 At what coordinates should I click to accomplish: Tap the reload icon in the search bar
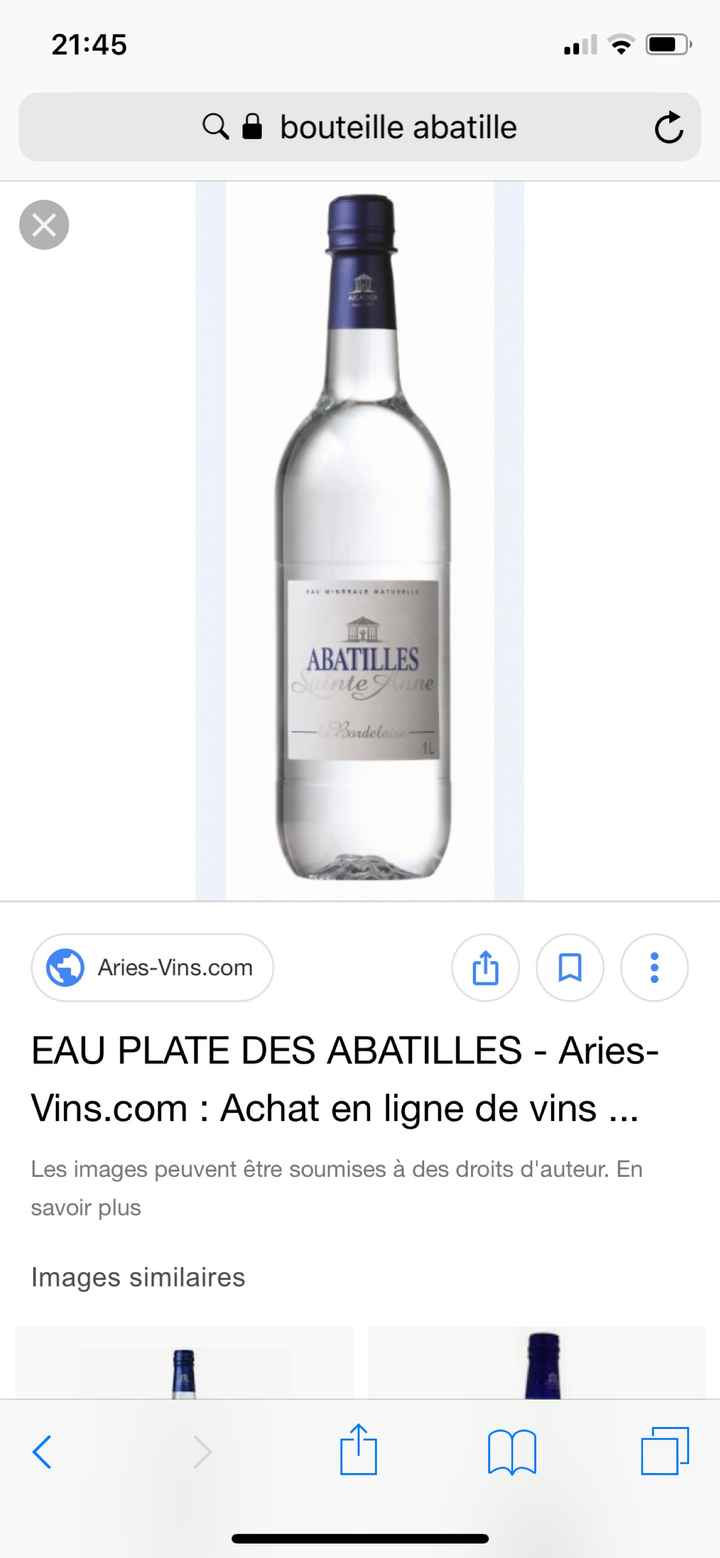[x=668, y=127]
